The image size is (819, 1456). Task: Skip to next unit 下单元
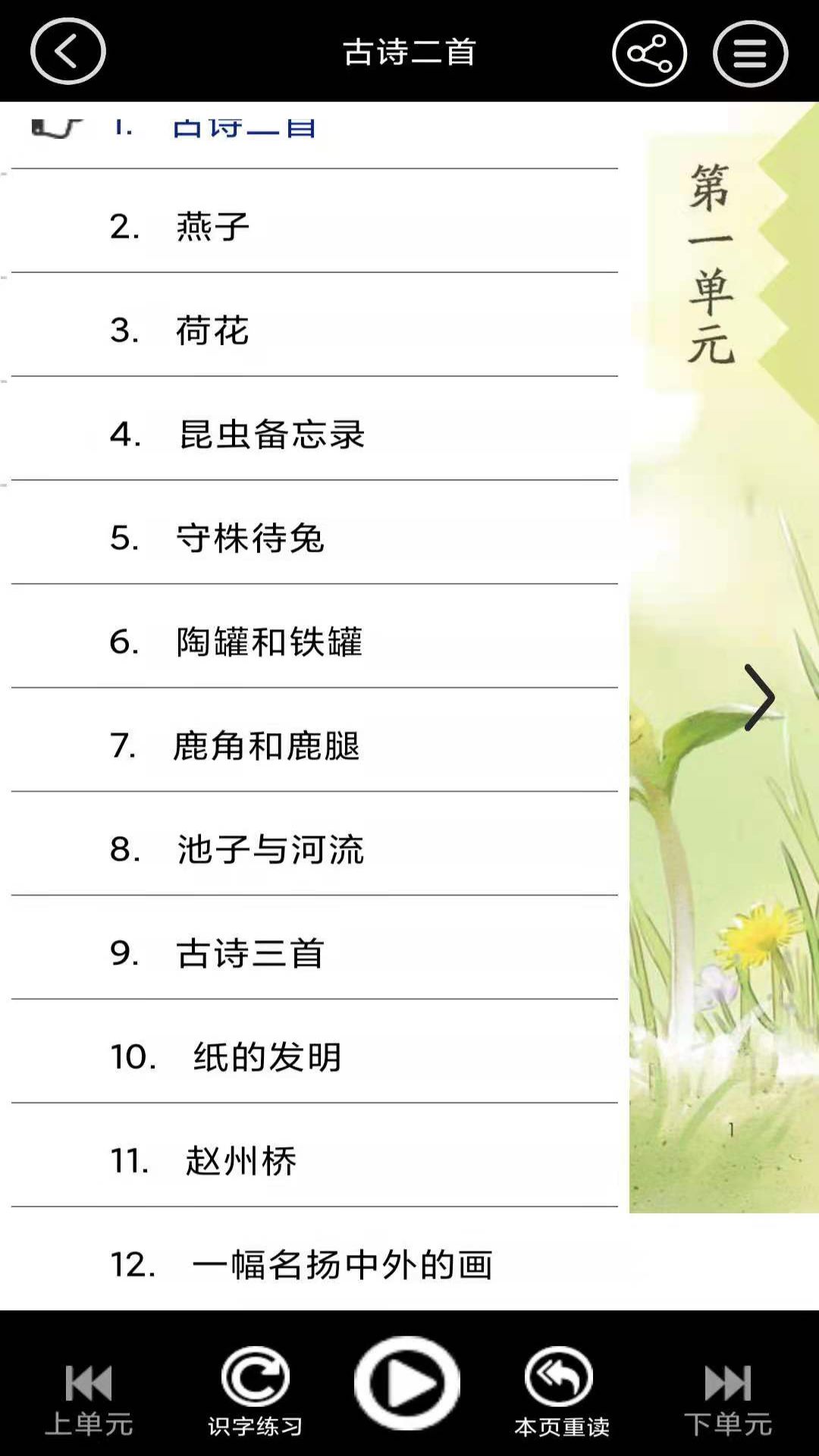coord(727,1397)
